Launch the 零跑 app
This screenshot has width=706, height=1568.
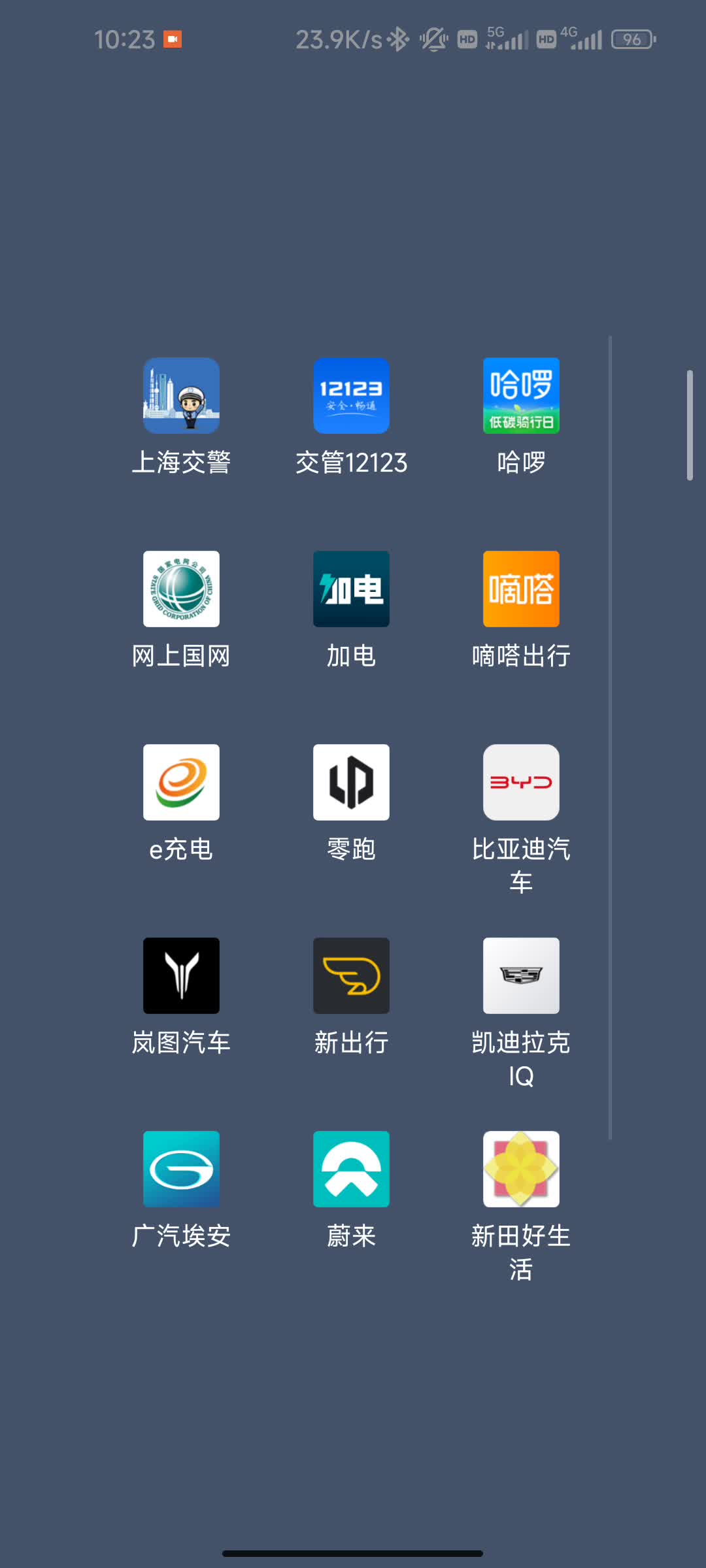click(x=351, y=782)
